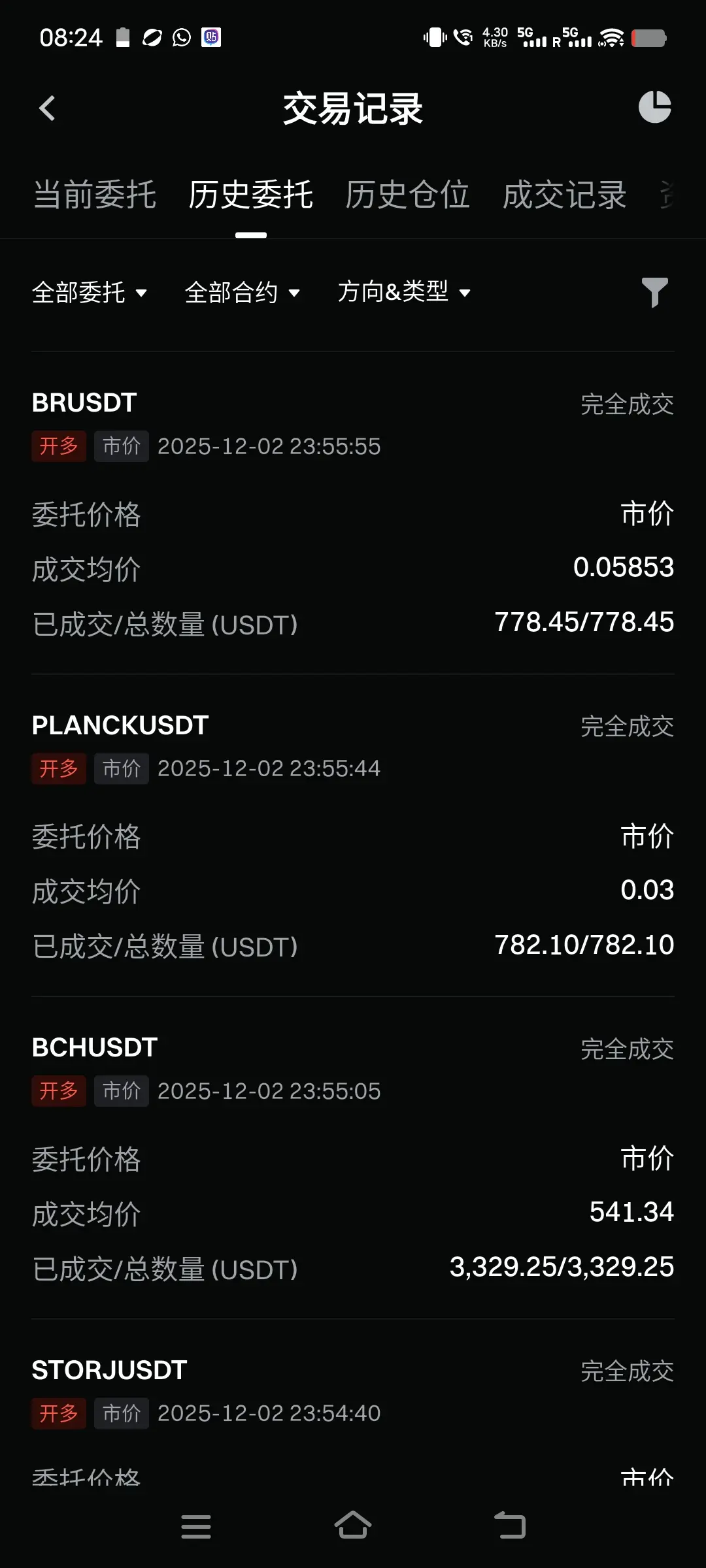Switch to the 当前委托 tab

click(x=95, y=195)
